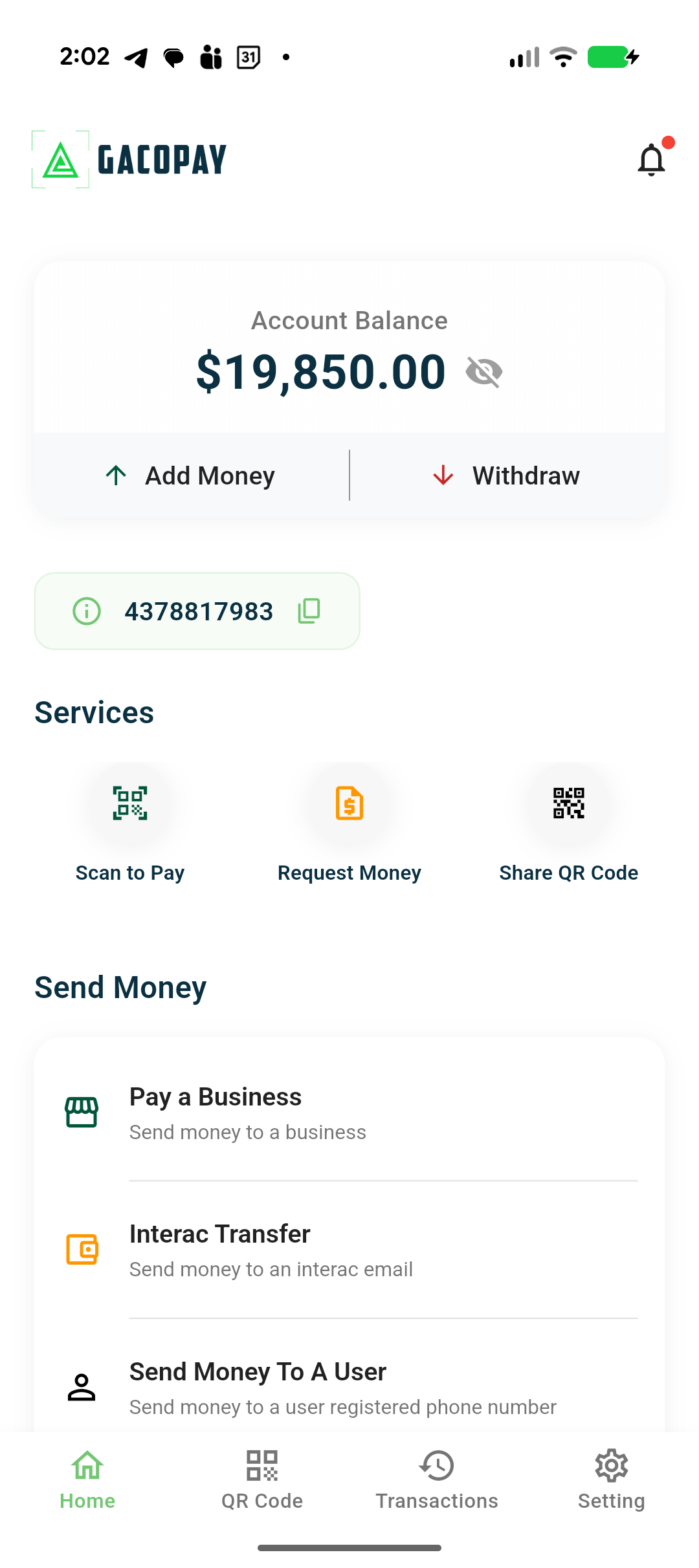Viewport: 699px width, 1568px height.
Task: Start an Interac Transfer
Action: tap(349, 1250)
